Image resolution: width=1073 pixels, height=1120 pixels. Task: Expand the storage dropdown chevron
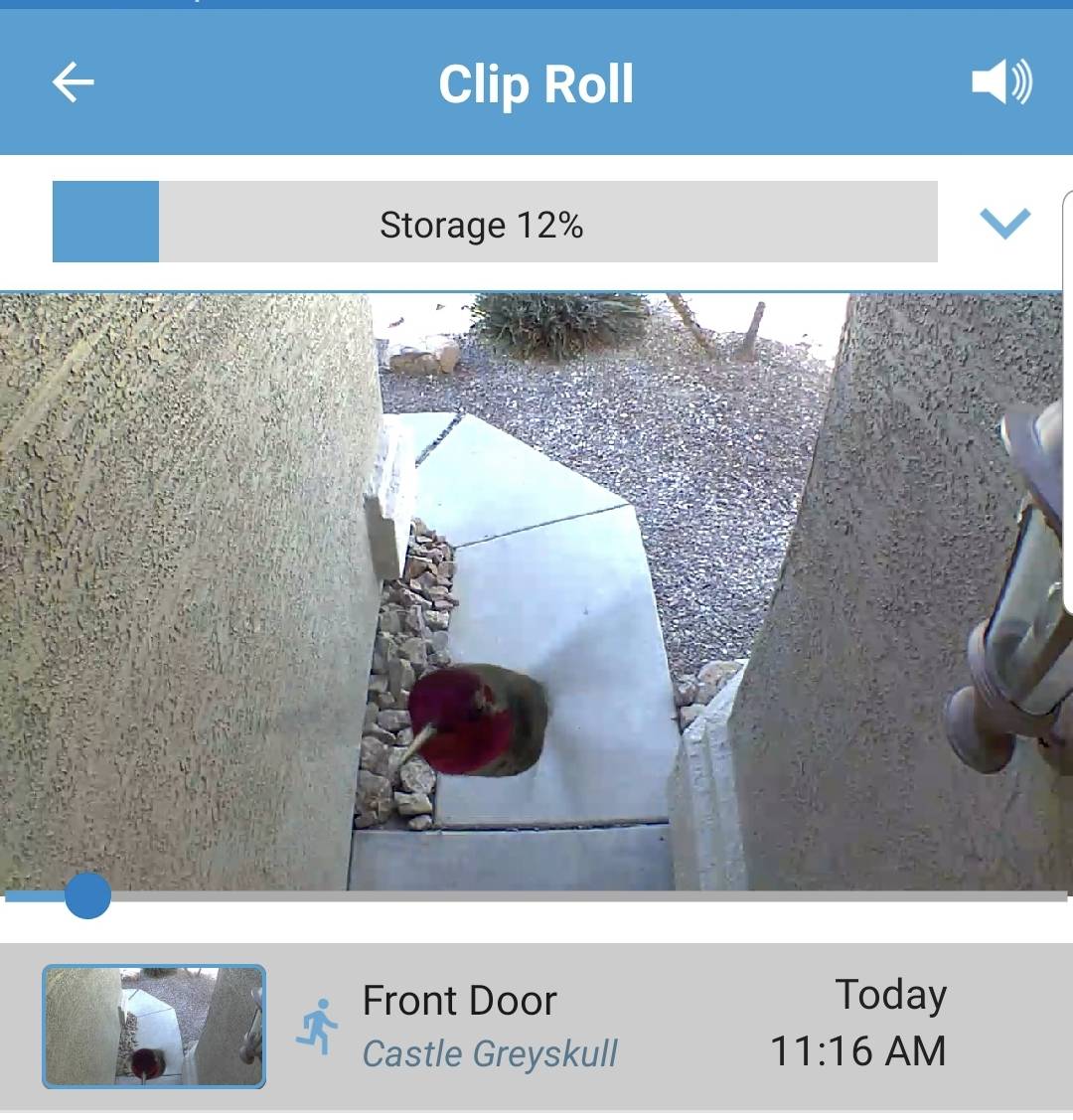click(x=1004, y=223)
